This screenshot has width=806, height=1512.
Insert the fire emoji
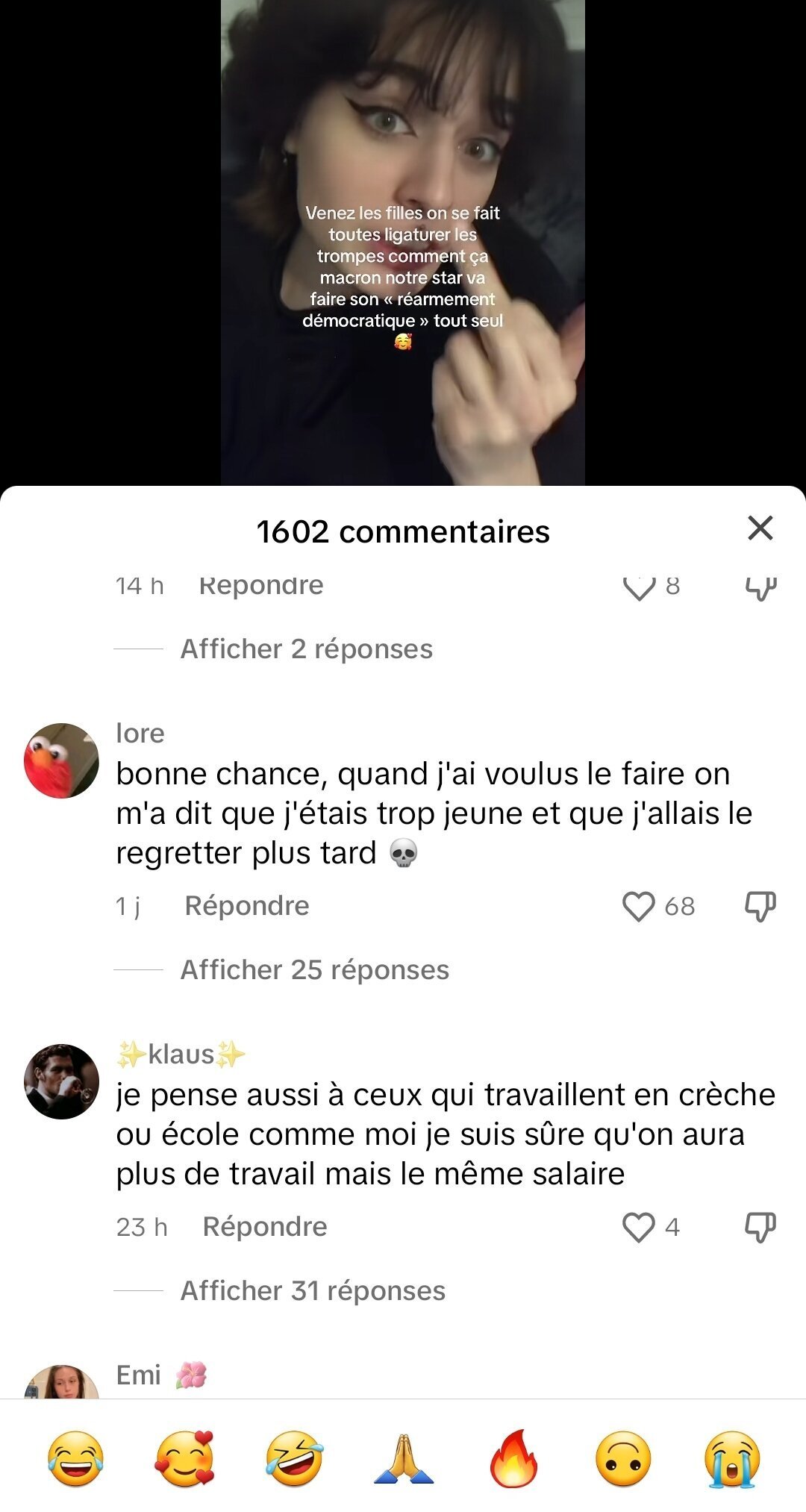tap(513, 1458)
